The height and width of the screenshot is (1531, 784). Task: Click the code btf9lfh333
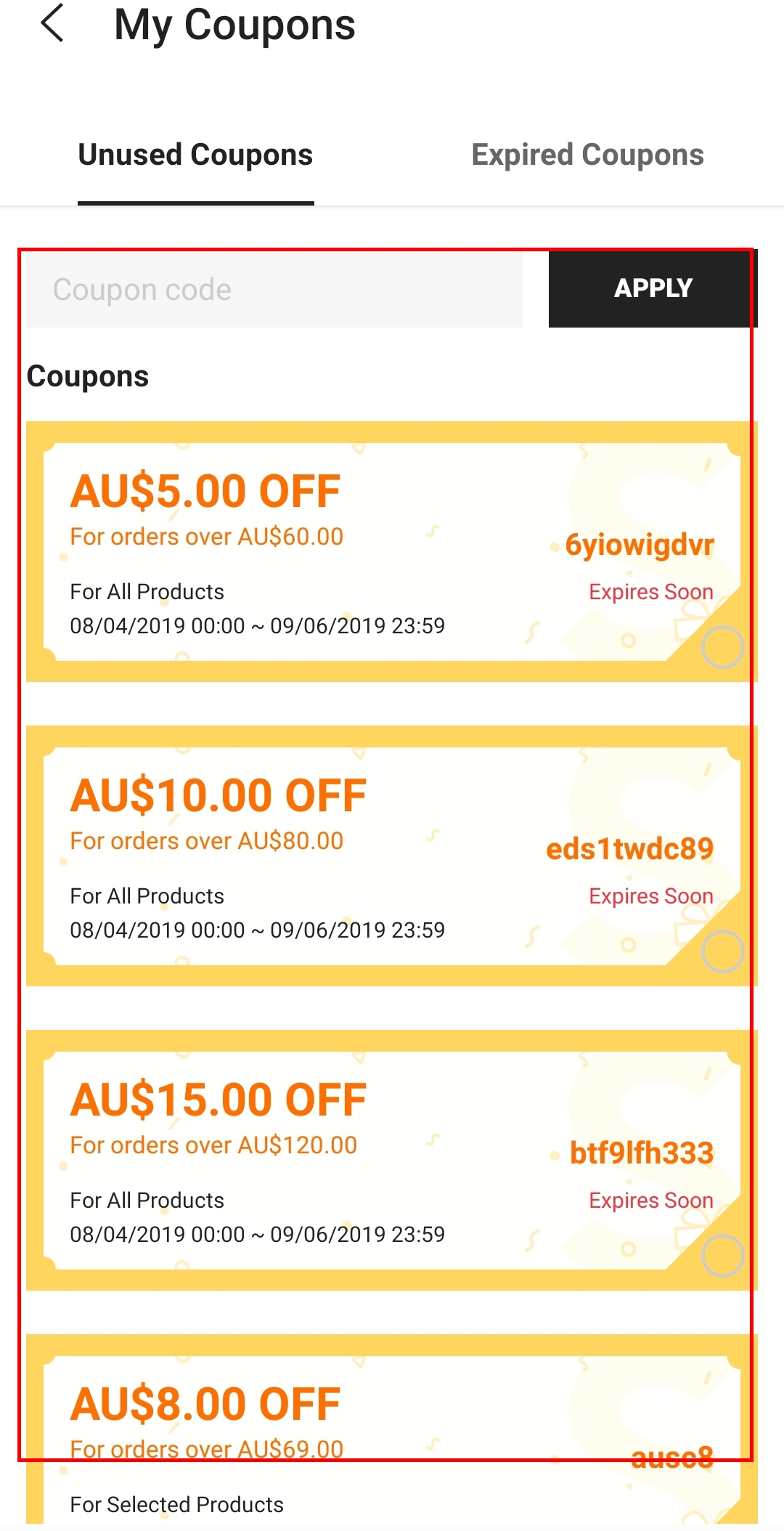(642, 1153)
